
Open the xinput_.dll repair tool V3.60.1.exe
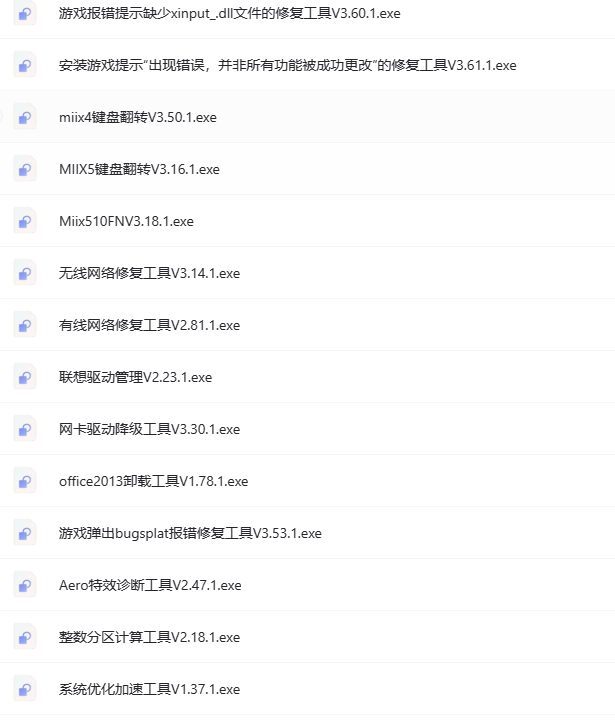230,13
